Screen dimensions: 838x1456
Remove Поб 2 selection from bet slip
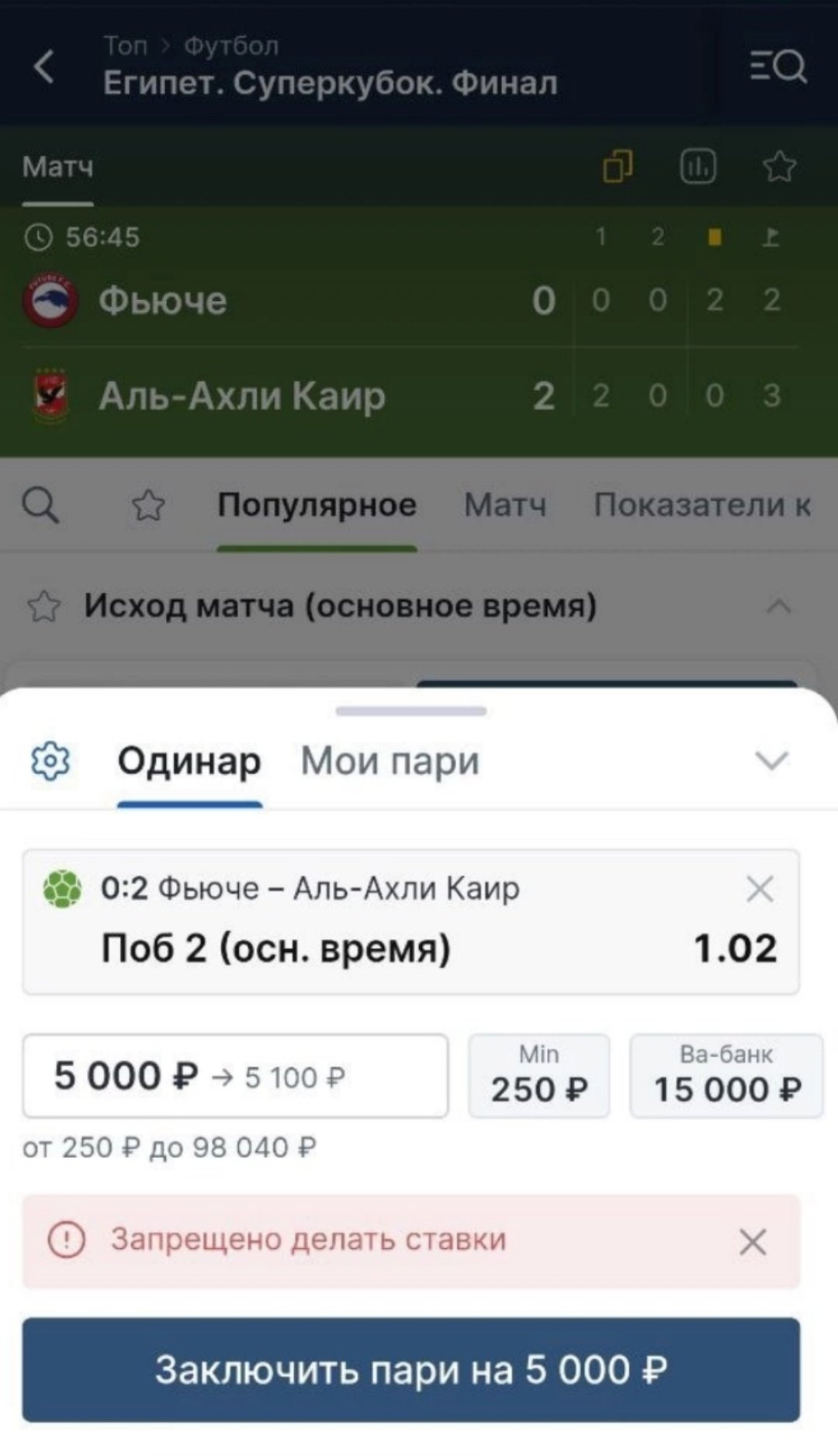coord(759,888)
